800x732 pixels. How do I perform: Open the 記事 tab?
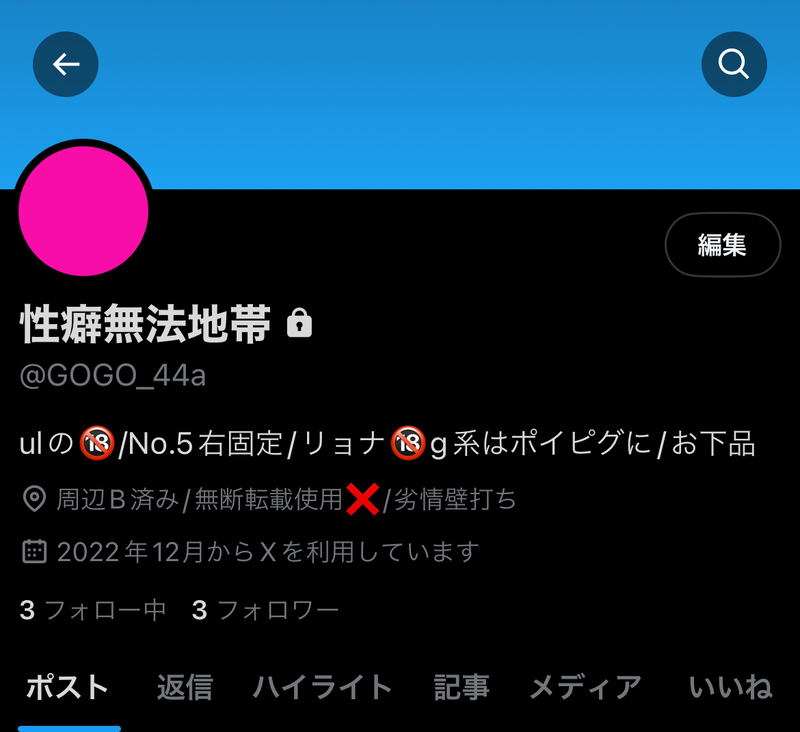461,688
